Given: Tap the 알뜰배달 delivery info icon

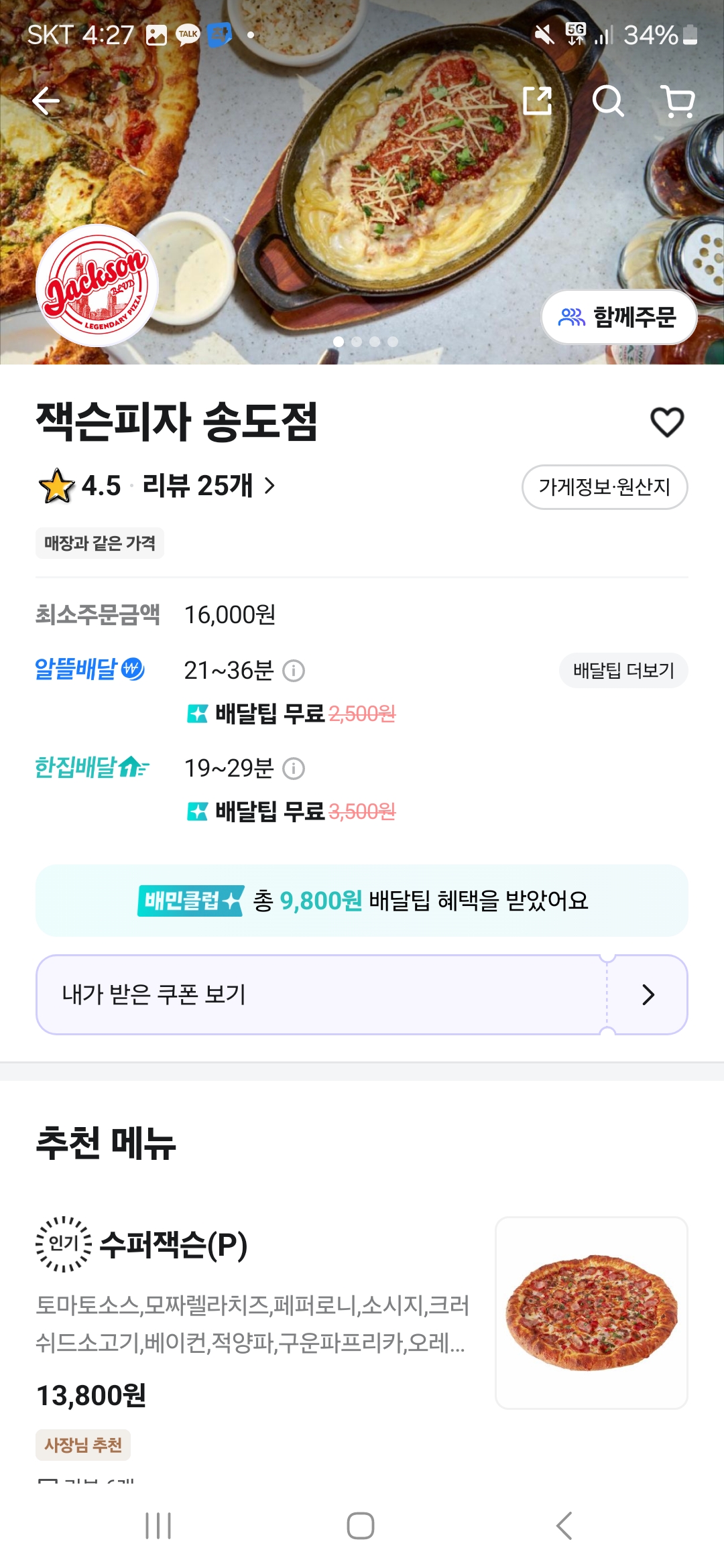Looking at the screenshot, I should [x=295, y=670].
